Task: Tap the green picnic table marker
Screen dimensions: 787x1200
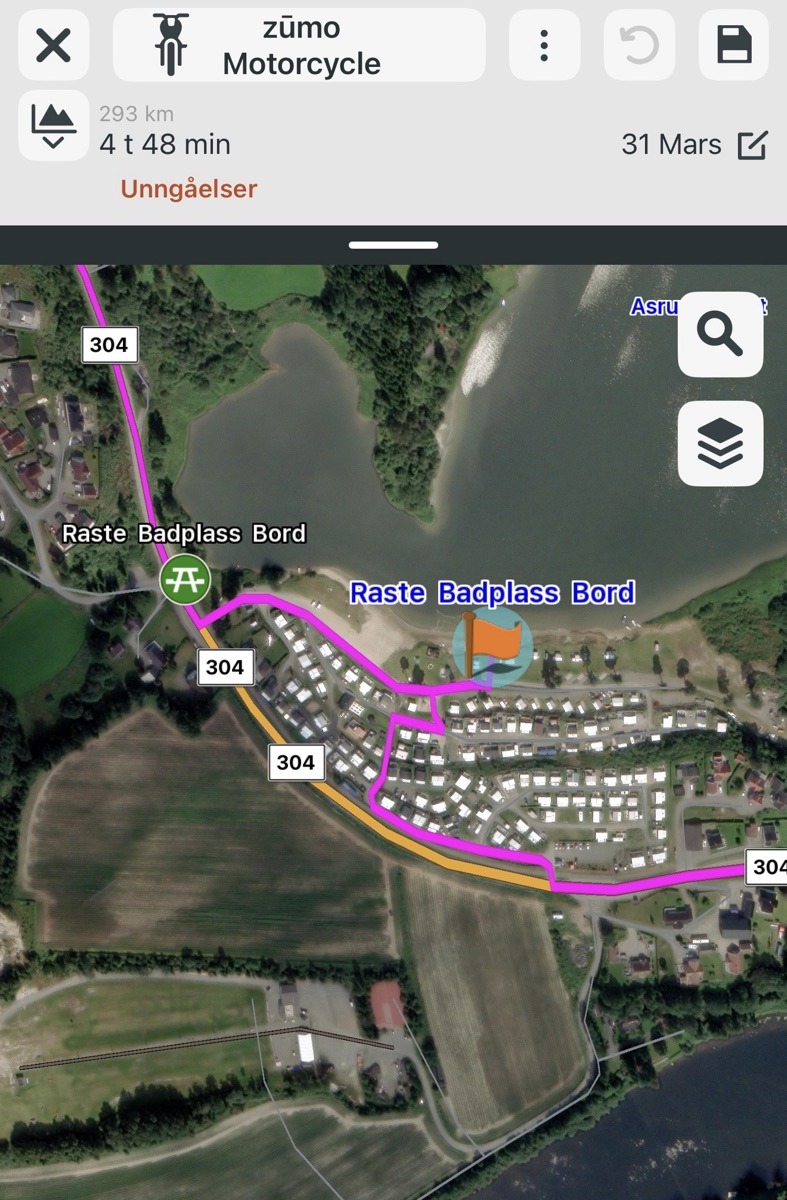Action: point(185,580)
